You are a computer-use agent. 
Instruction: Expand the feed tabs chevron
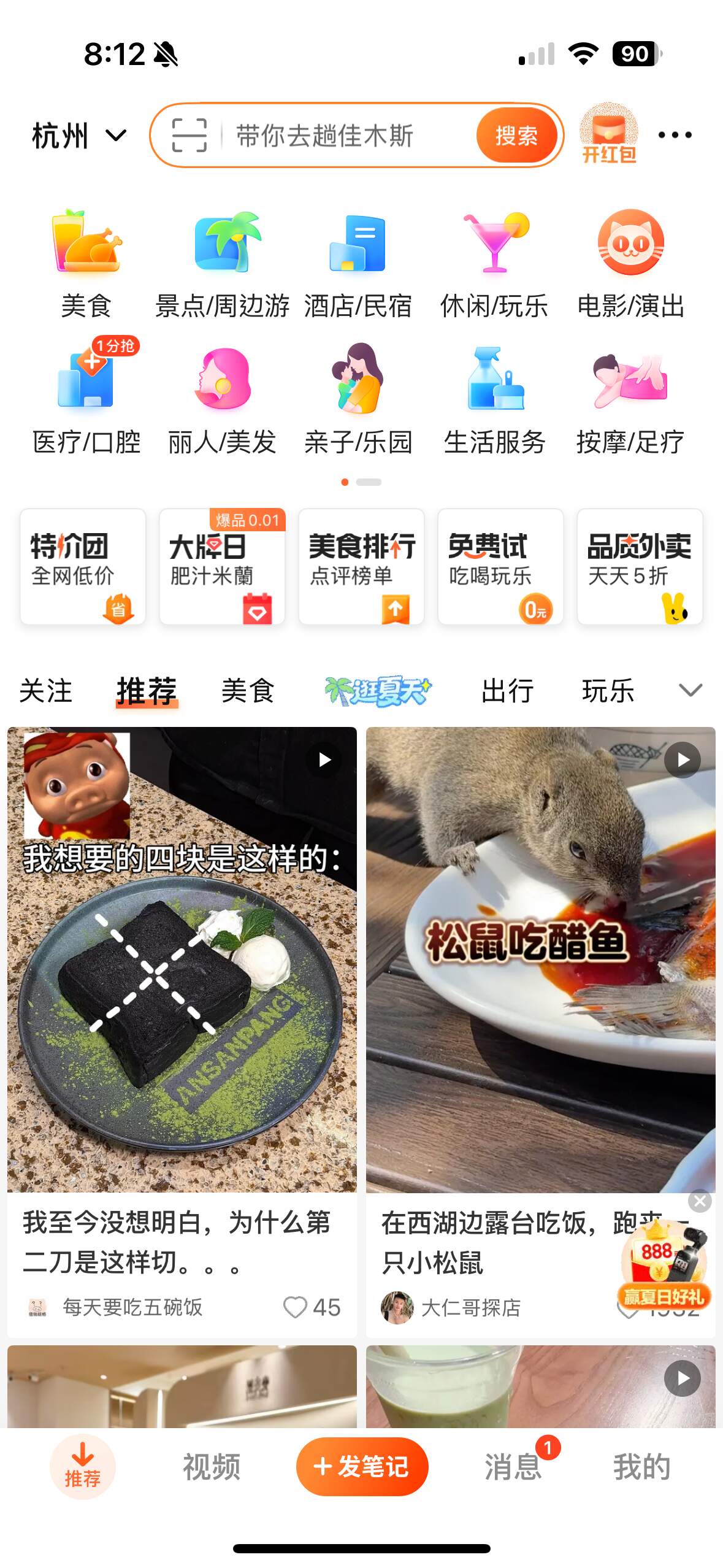click(x=690, y=691)
